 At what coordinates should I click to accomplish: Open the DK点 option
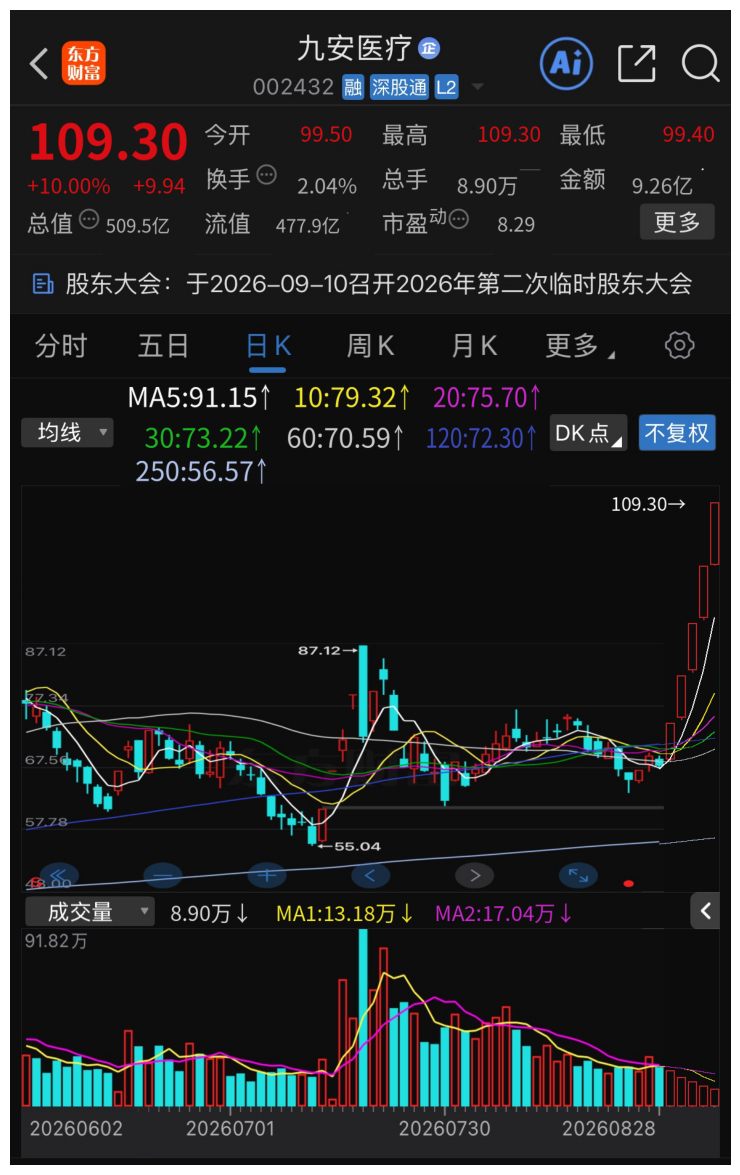pyautogui.click(x=589, y=433)
